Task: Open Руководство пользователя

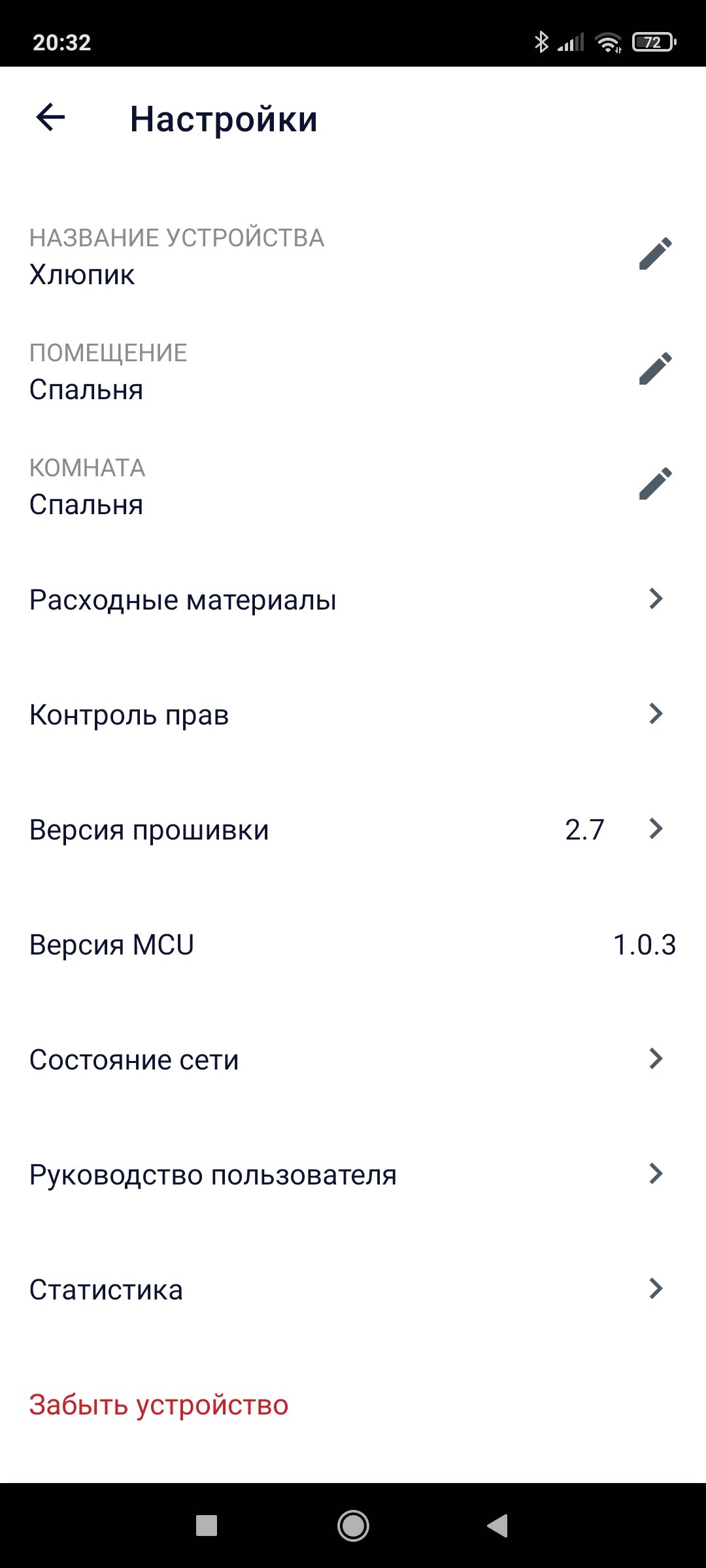Action: (353, 1175)
